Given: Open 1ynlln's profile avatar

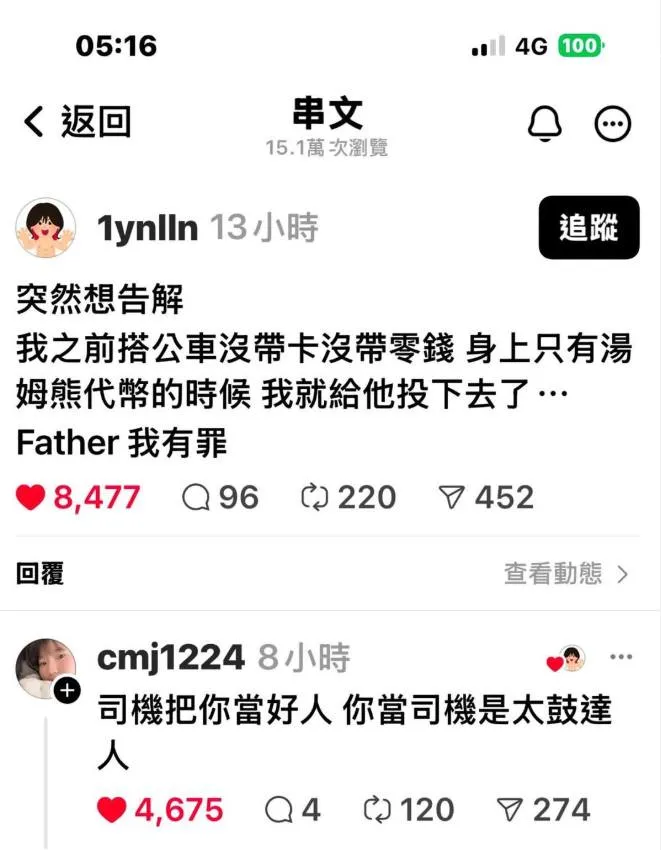Looking at the screenshot, I should coord(46,228).
